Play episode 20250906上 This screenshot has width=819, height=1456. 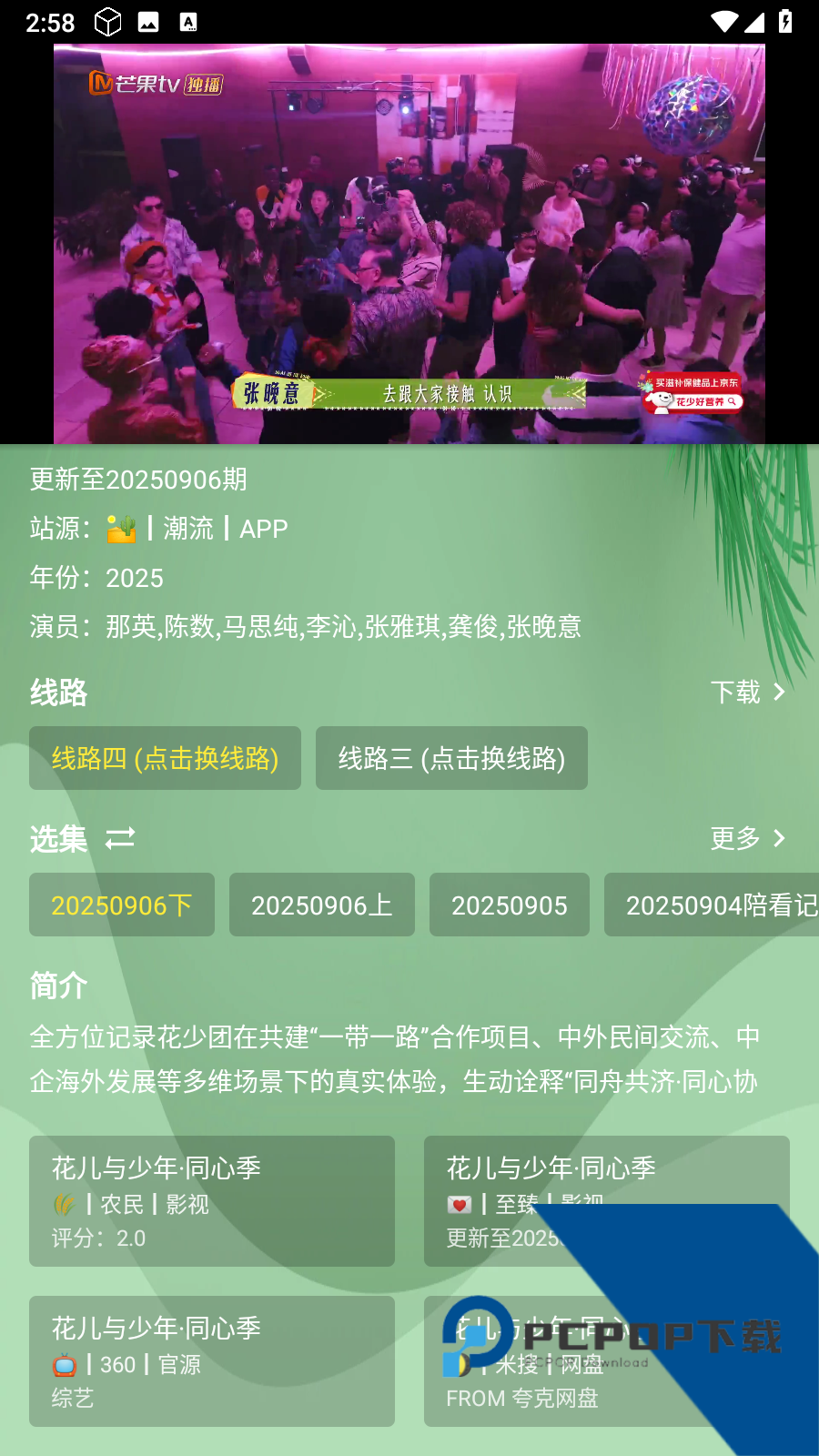[x=322, y=905]
